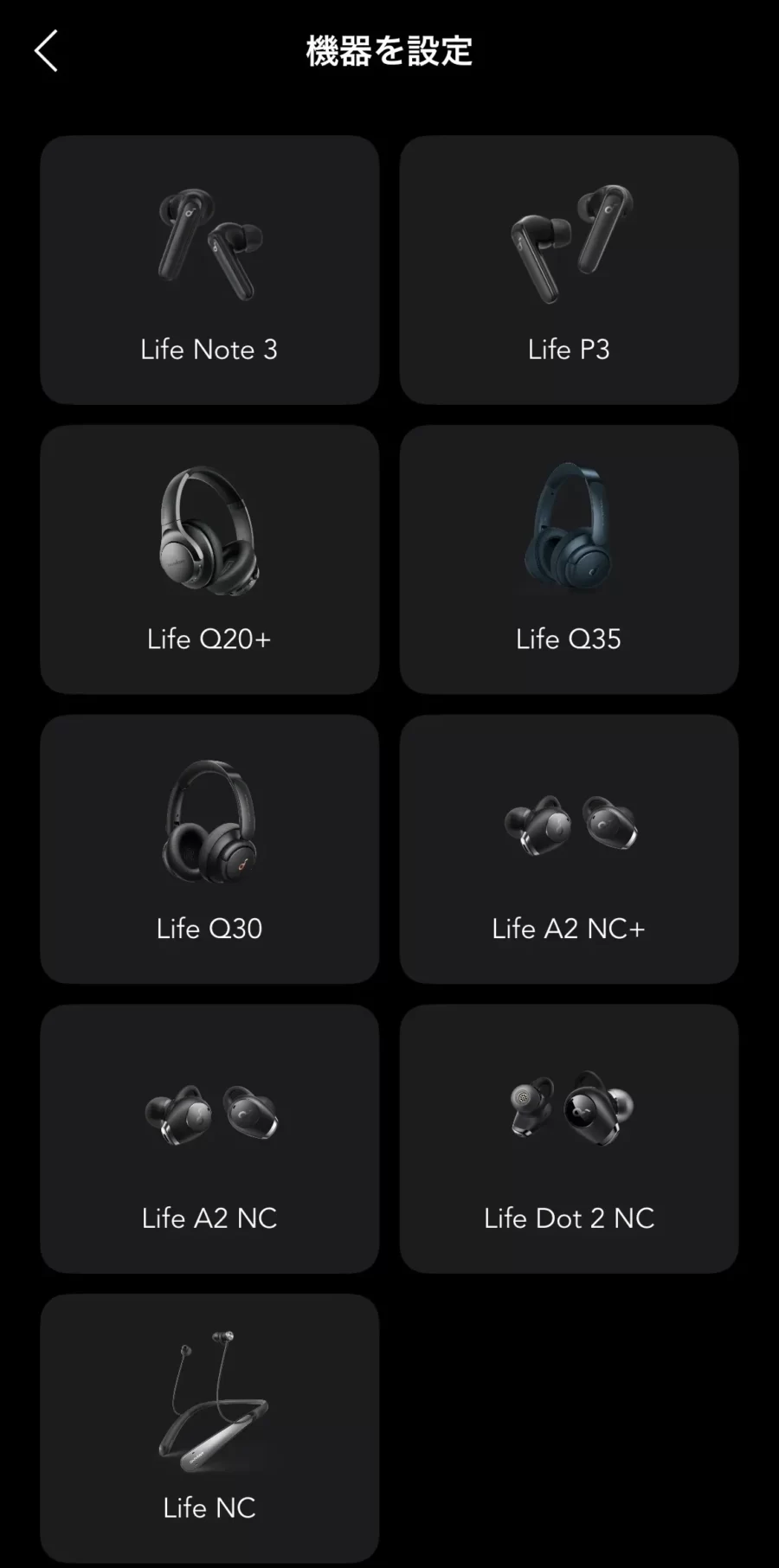The height and width of the screenshot is (1568, 779).
Task: Choose the Life P3 device
Action: click(569, 269)
